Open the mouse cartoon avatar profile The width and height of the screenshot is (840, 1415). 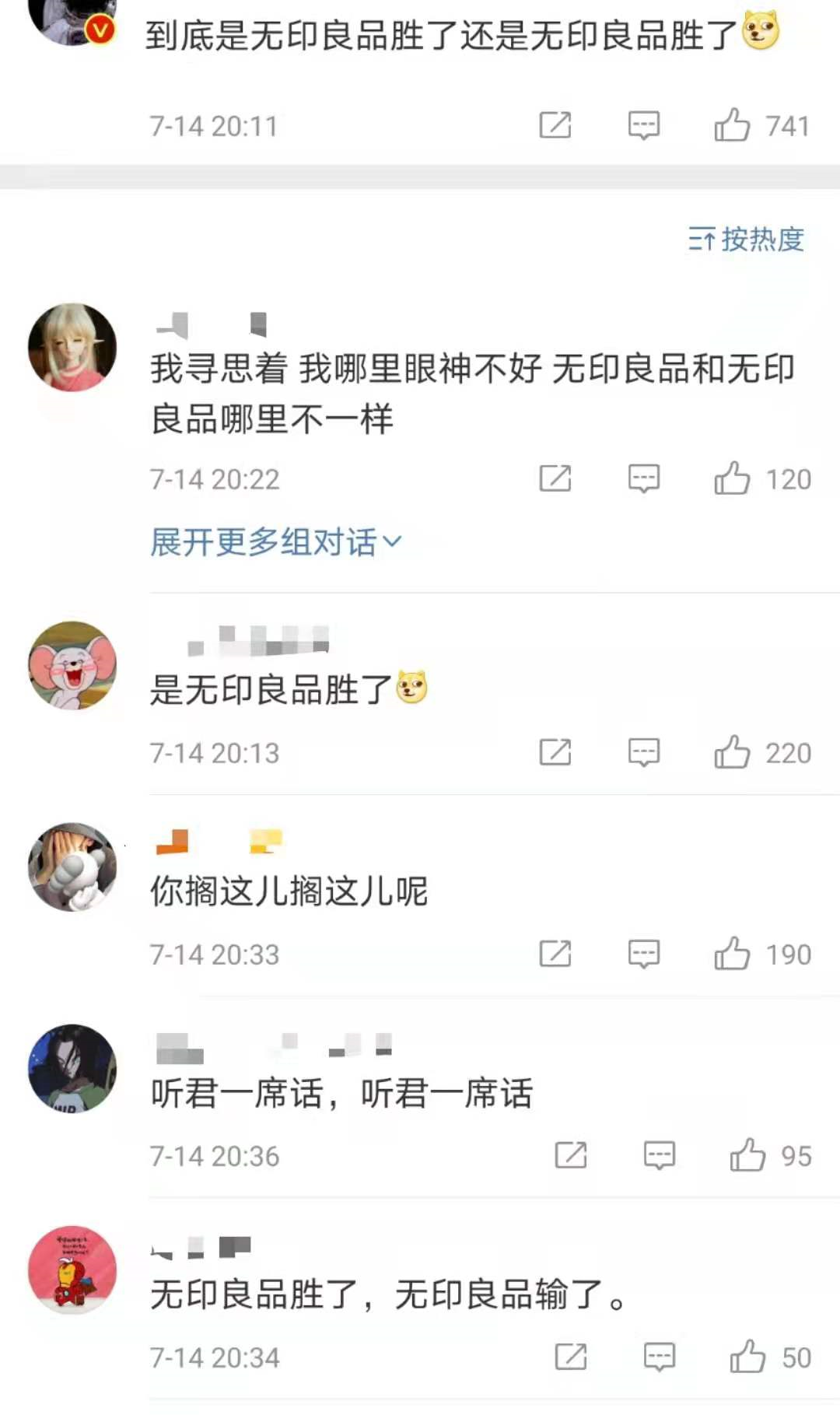72,665
